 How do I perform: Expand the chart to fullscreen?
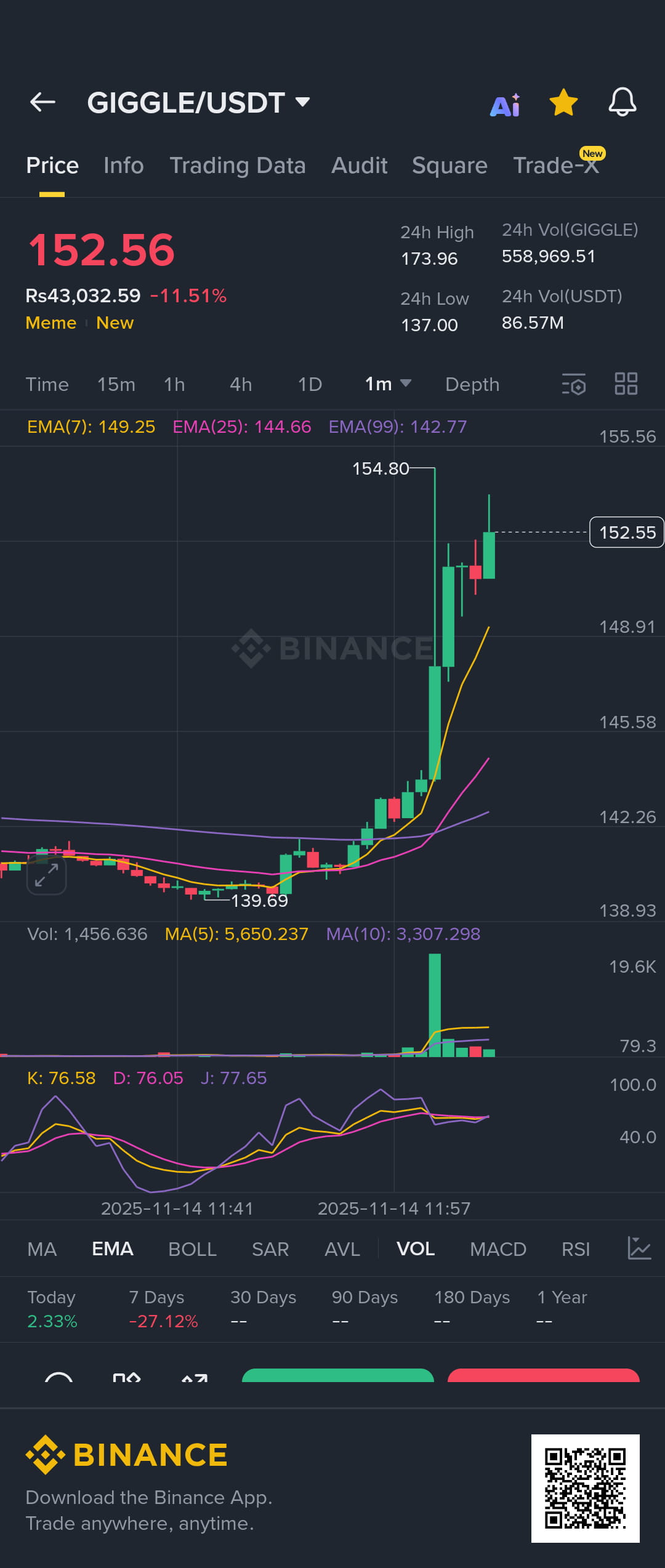coord(46,875)
